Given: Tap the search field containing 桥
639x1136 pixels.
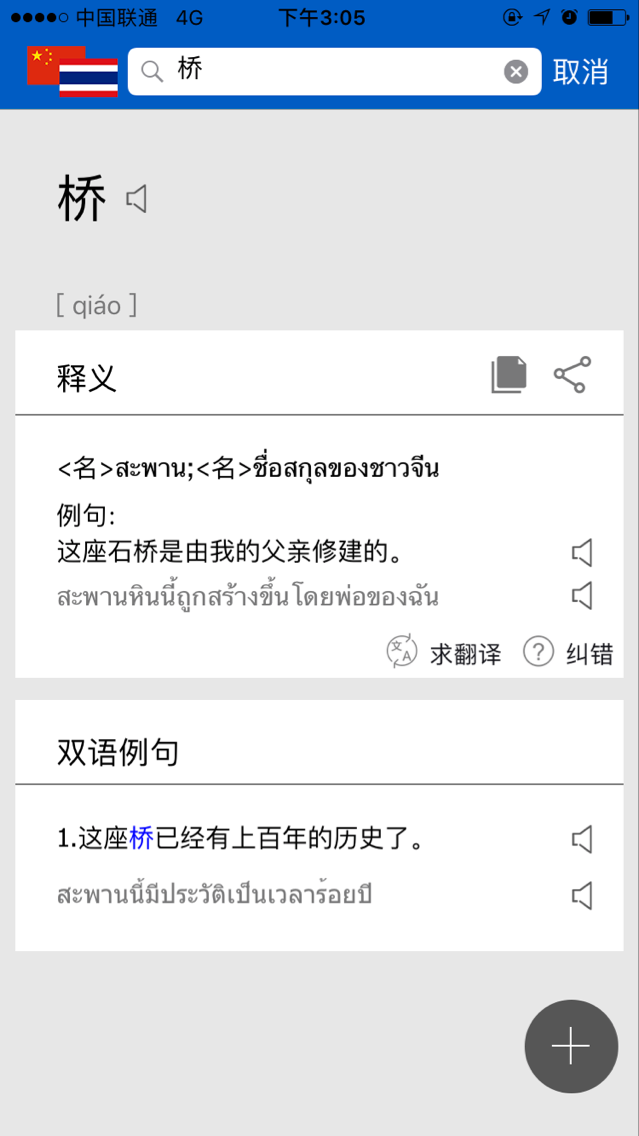Looking at the screenshot, I should pyautogui.click(x=334, y=71).
